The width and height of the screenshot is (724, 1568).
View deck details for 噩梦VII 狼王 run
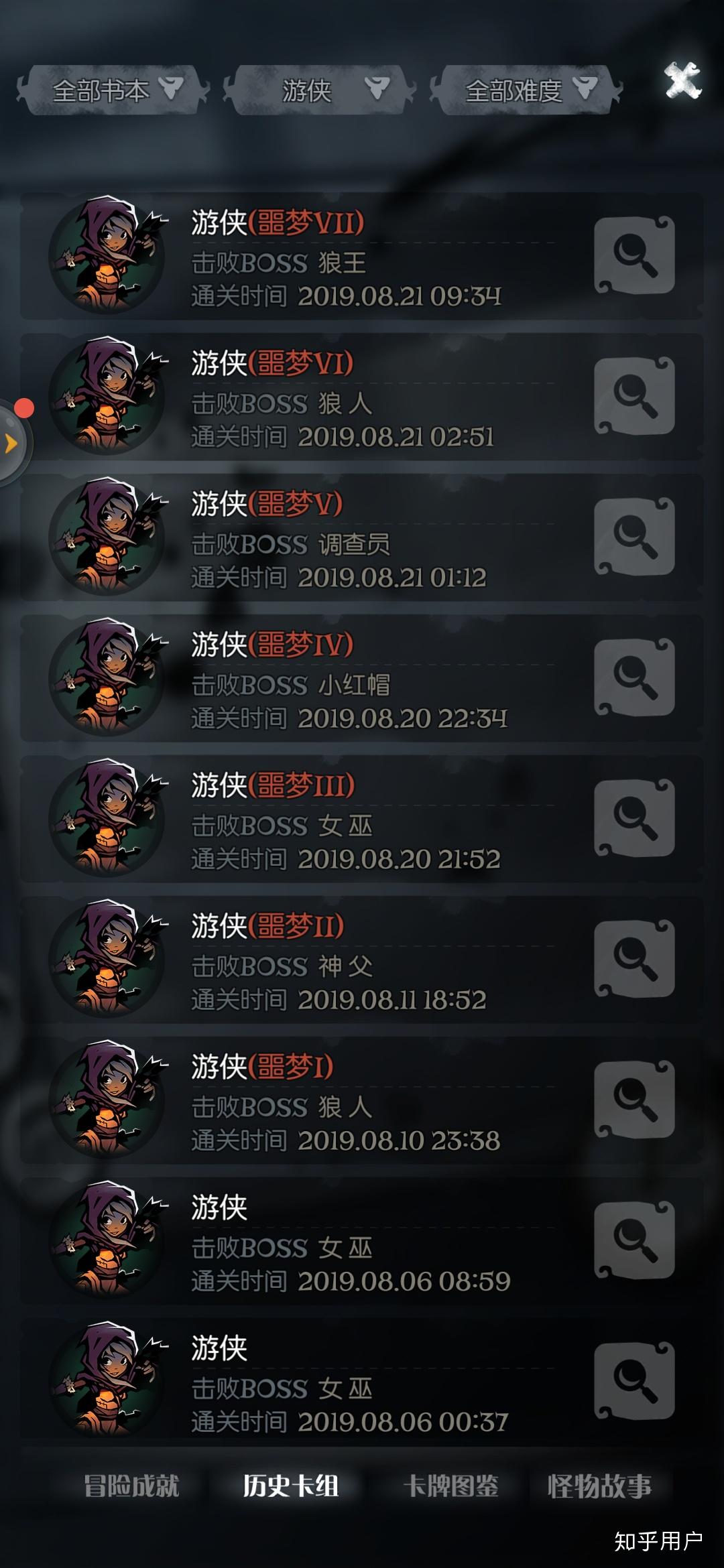click(634, 255)
